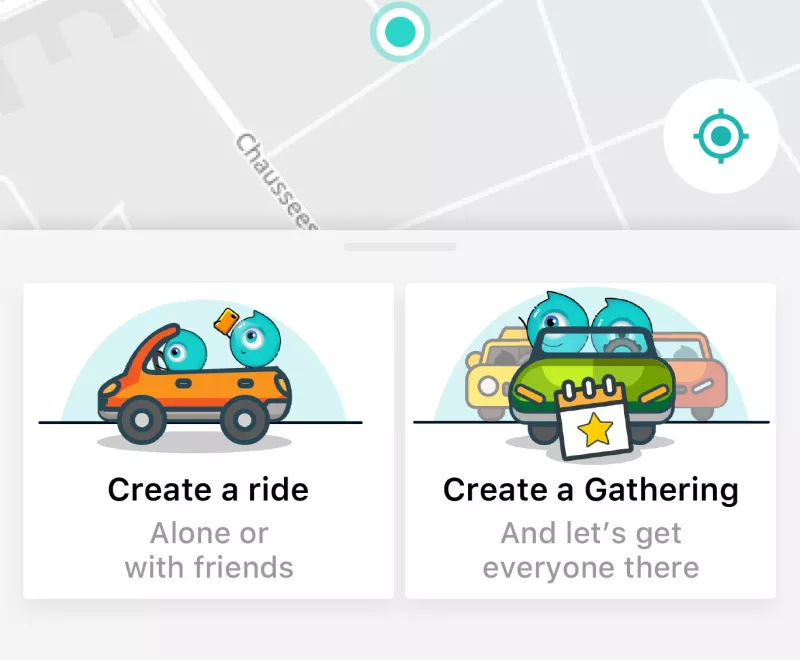This screenshot has width=800, height=660.
Task: Recenter map on my location
Action: click(721, 135)
